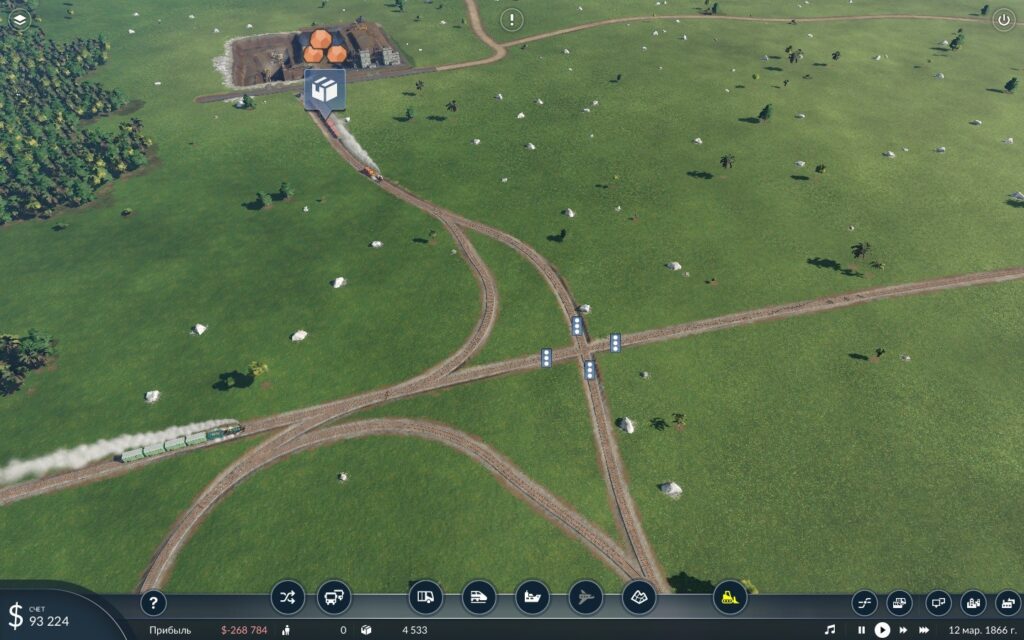Viewport: 1024px width, 640px height.
Task: Pause the game simulation
Action: [x=861, y=630]
